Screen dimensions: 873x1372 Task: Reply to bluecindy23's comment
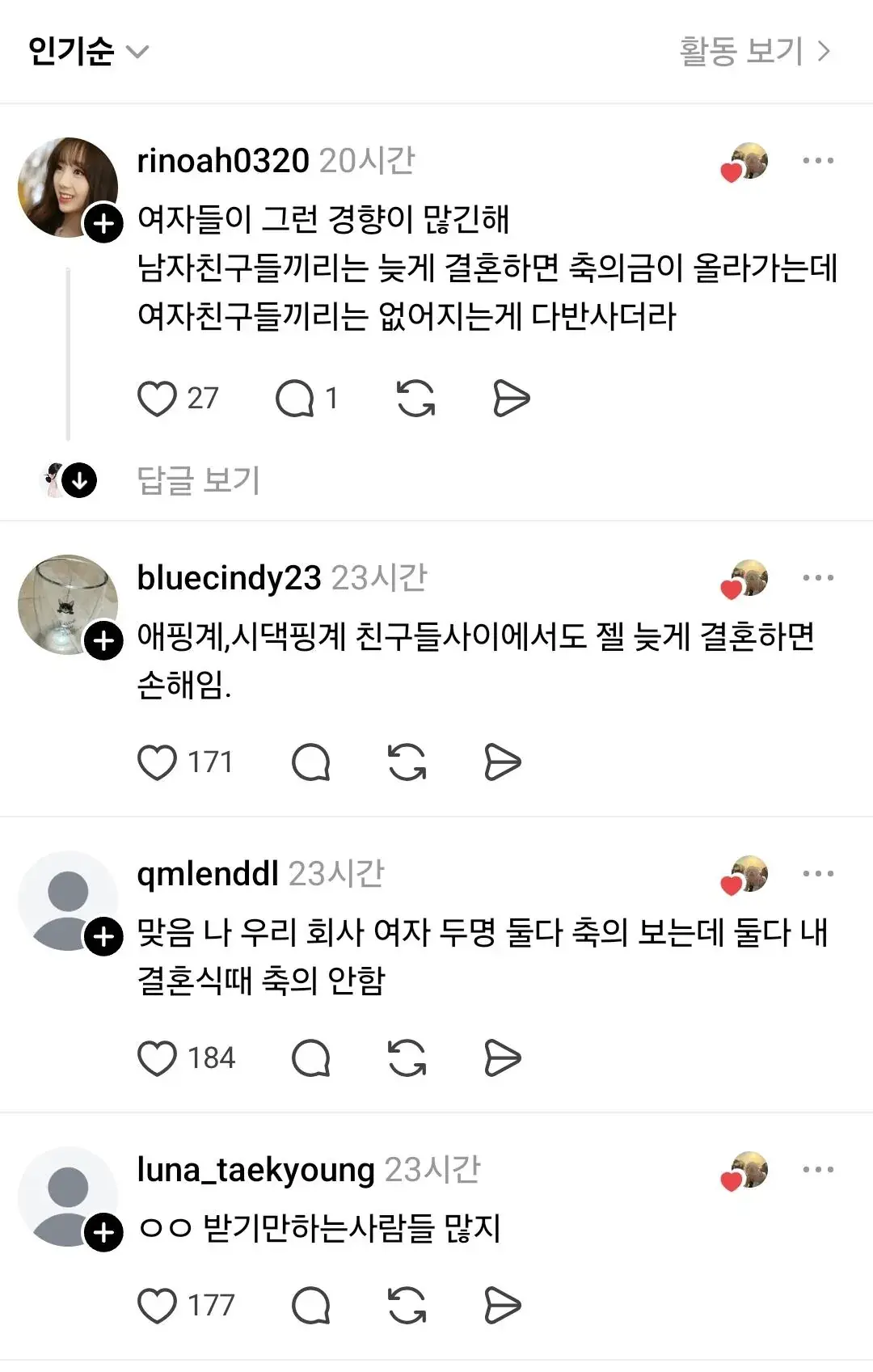pos(310,762)
